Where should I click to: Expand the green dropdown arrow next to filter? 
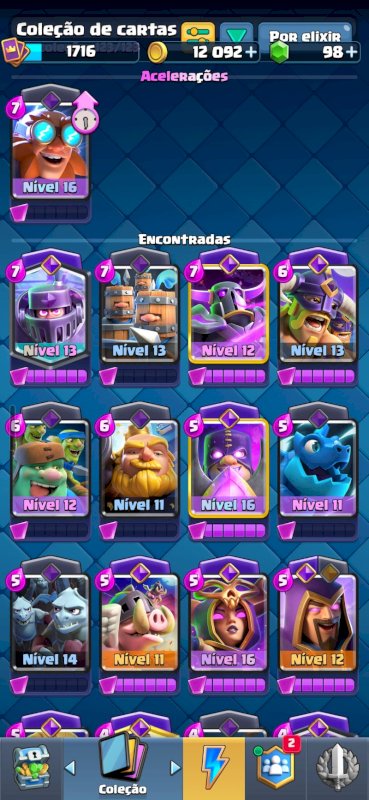pos(236,33)
